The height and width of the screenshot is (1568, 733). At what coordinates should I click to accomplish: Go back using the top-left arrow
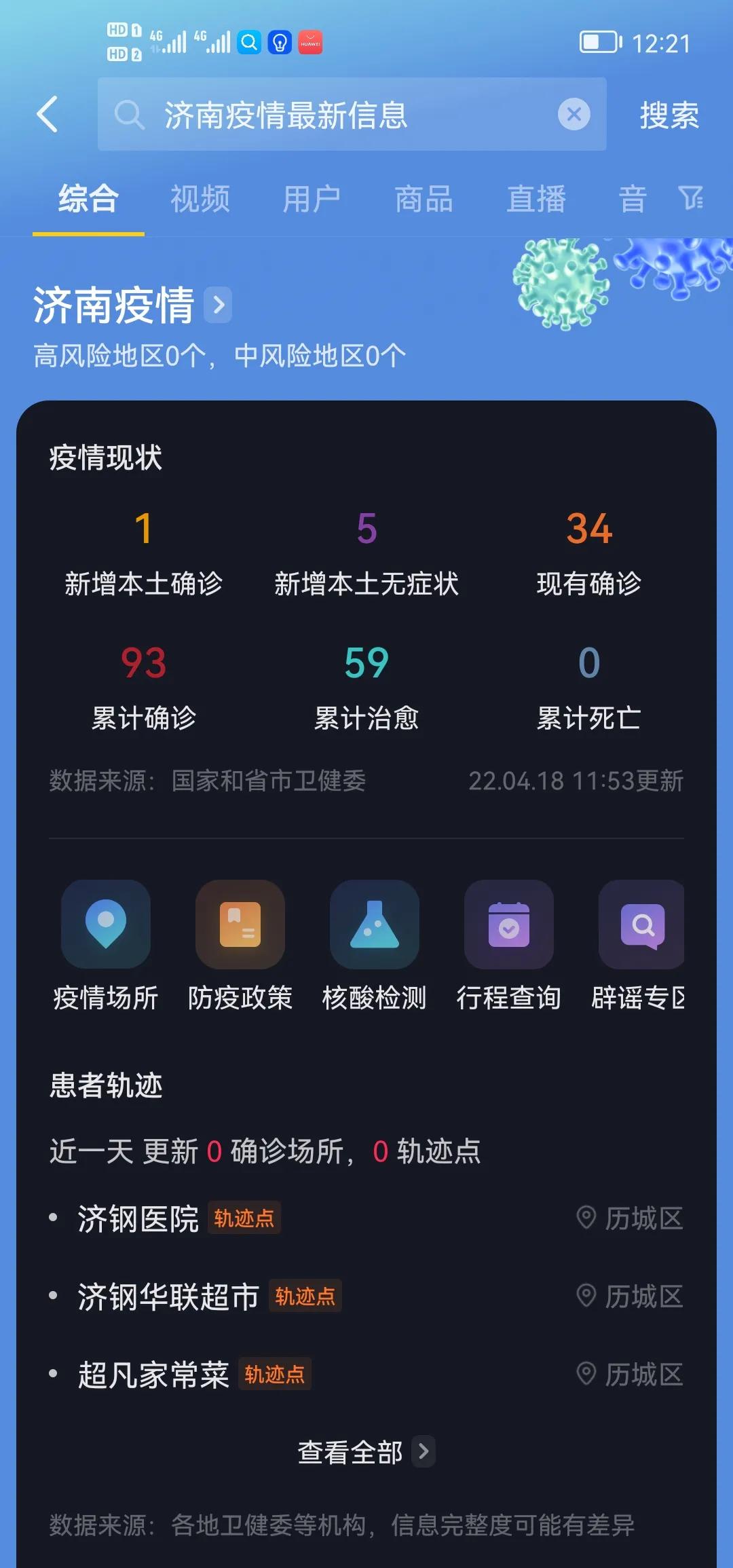[48, 114]
